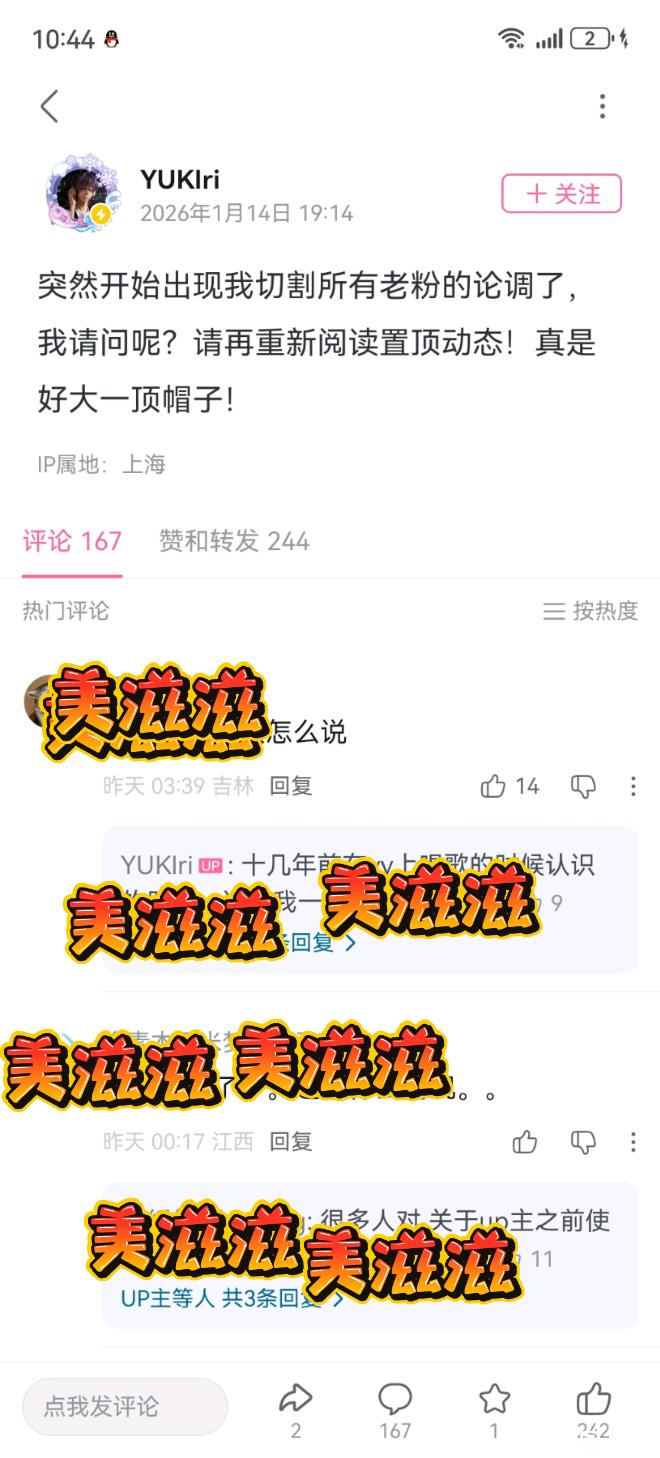
Task: Follow YUKIri with the 关注 button
Action: point(561,194)
